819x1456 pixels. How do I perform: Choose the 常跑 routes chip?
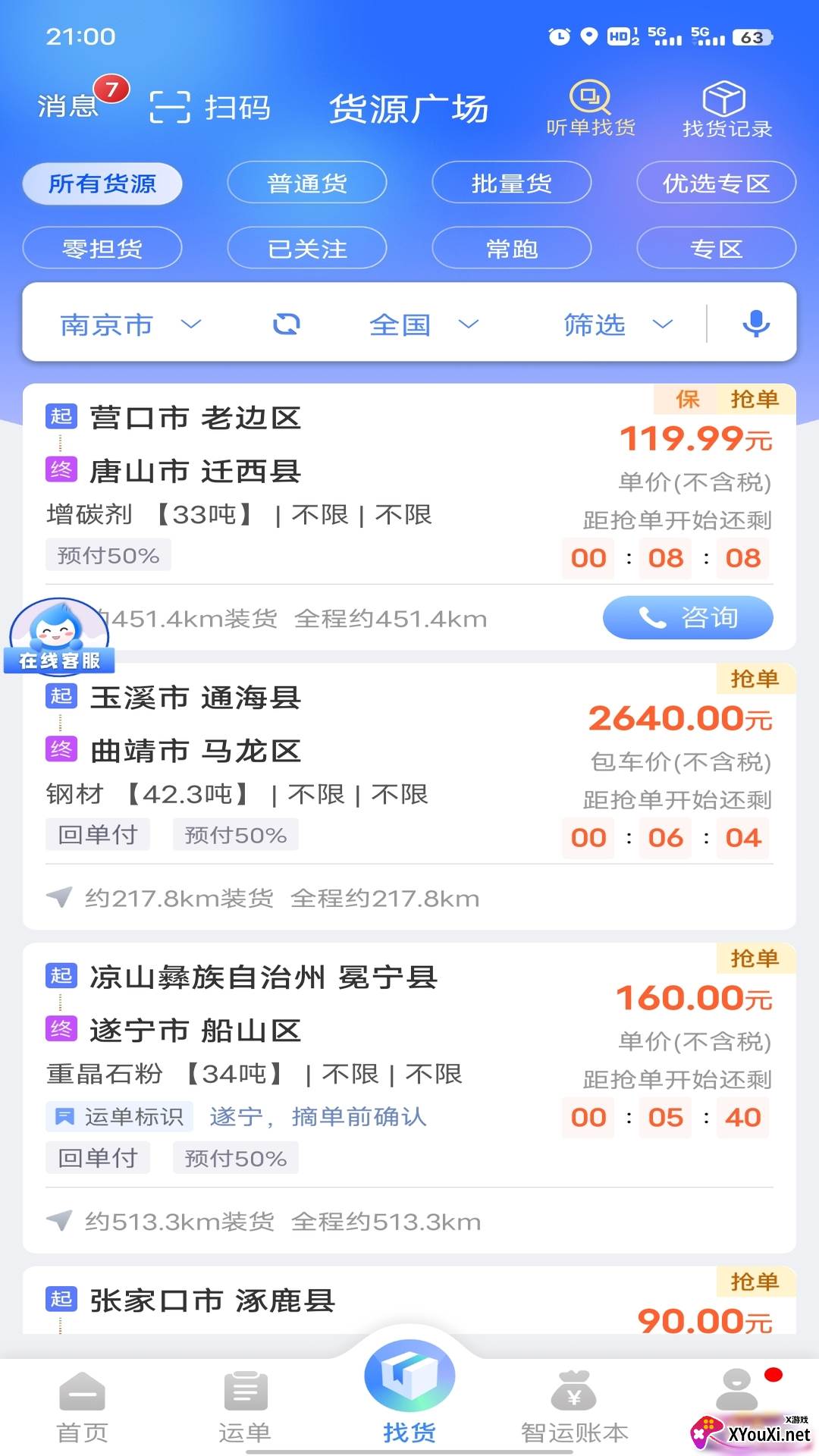(x=512, y=248)
